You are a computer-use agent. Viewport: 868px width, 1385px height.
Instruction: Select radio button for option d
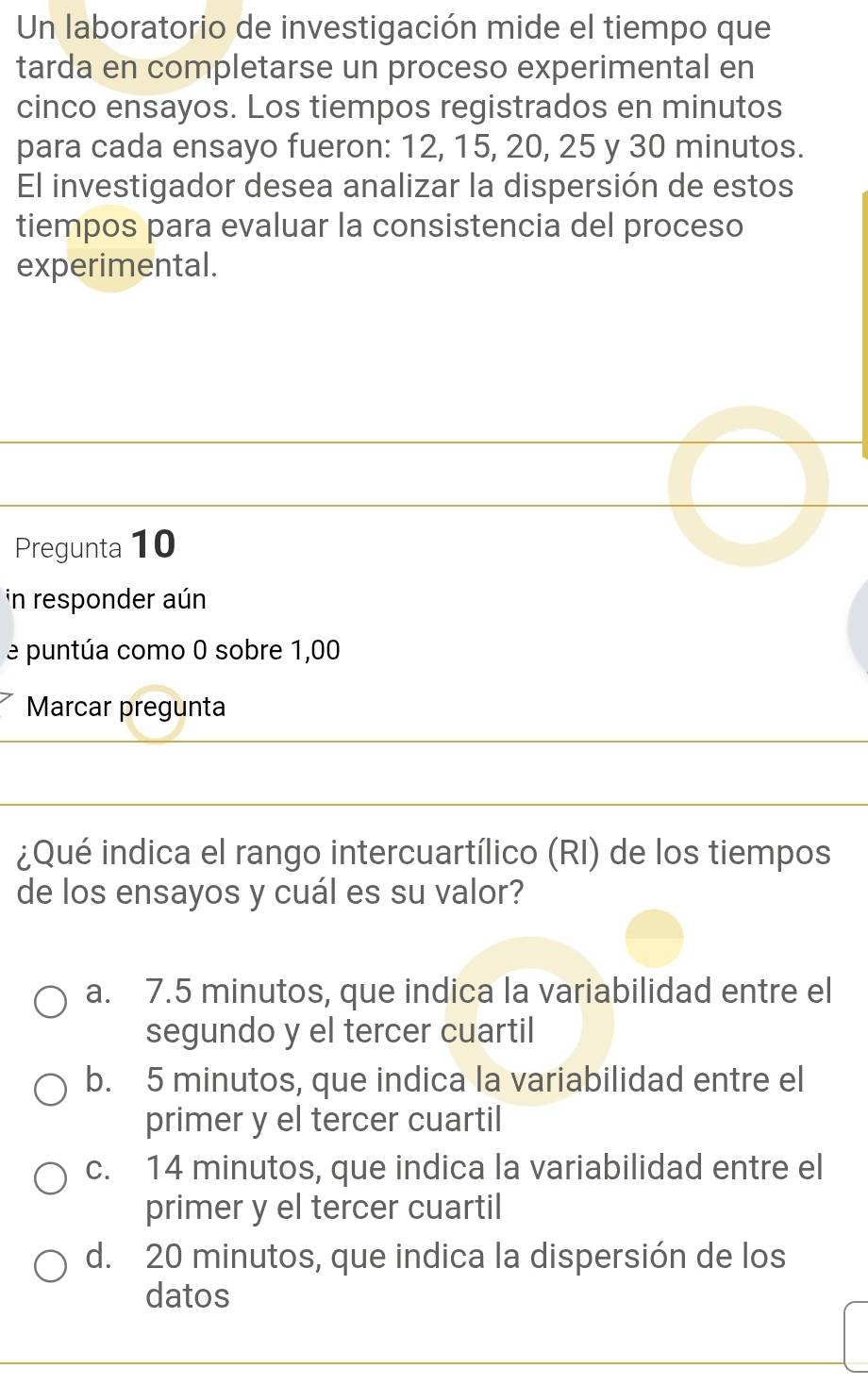point(49,1265)
